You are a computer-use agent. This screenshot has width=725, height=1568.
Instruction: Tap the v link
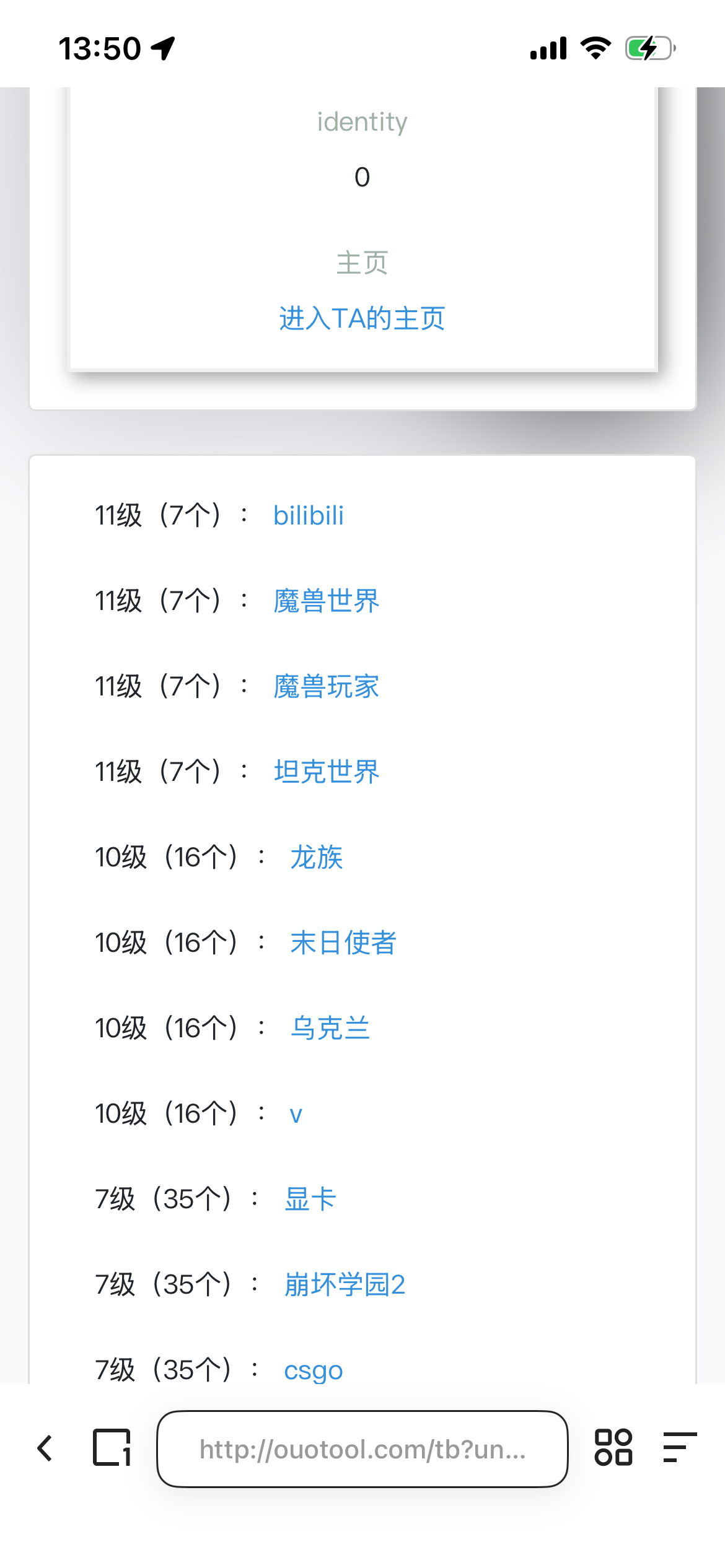(296, 1114)
